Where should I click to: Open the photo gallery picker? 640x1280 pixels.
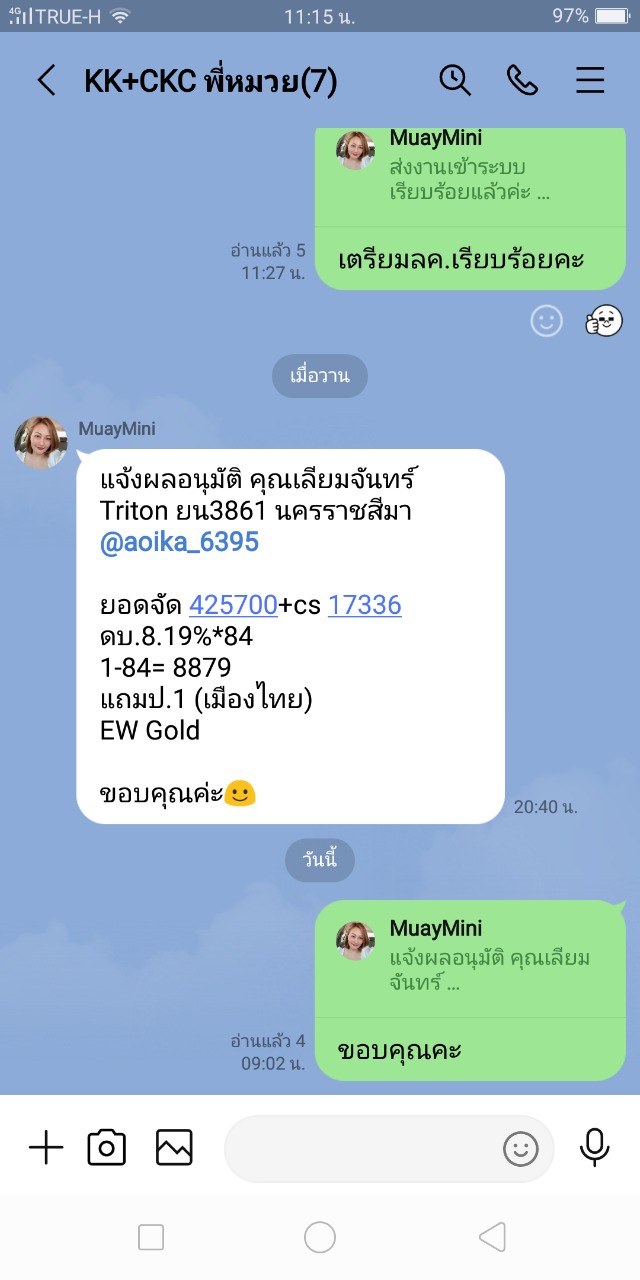pos(174,1148)
